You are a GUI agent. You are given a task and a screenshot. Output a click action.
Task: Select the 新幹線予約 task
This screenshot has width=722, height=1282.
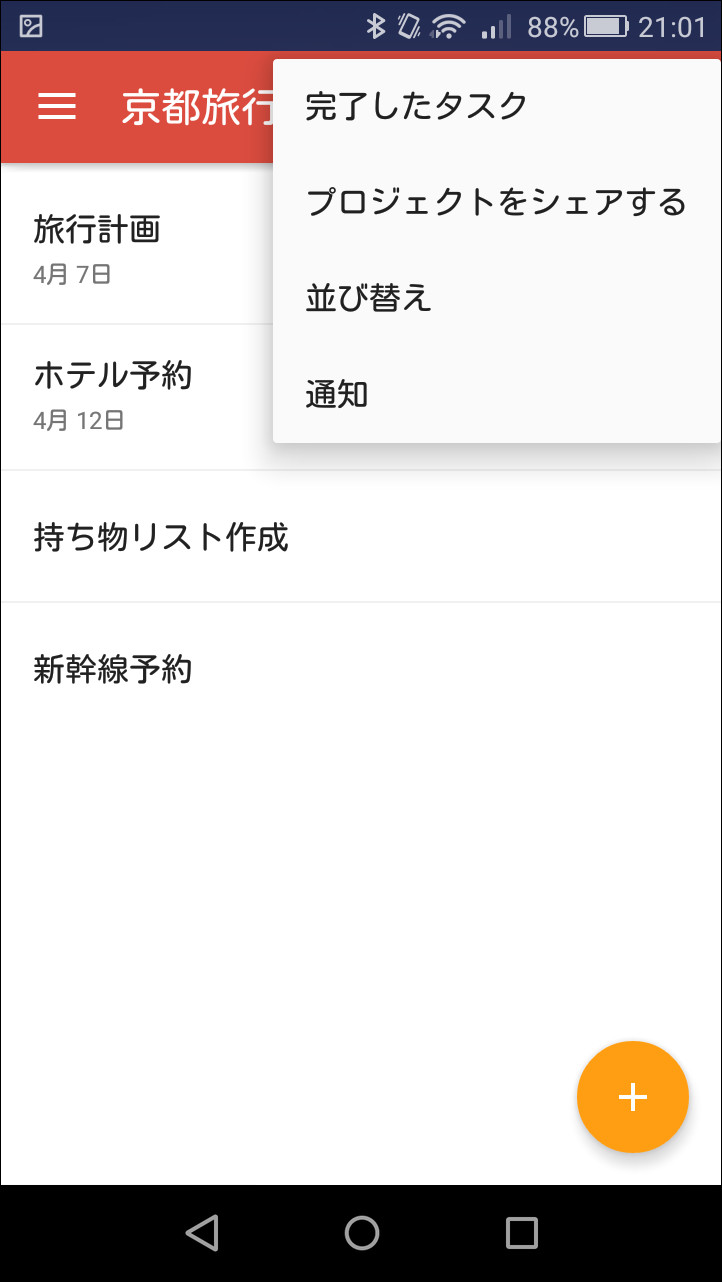tap(113, 669)
